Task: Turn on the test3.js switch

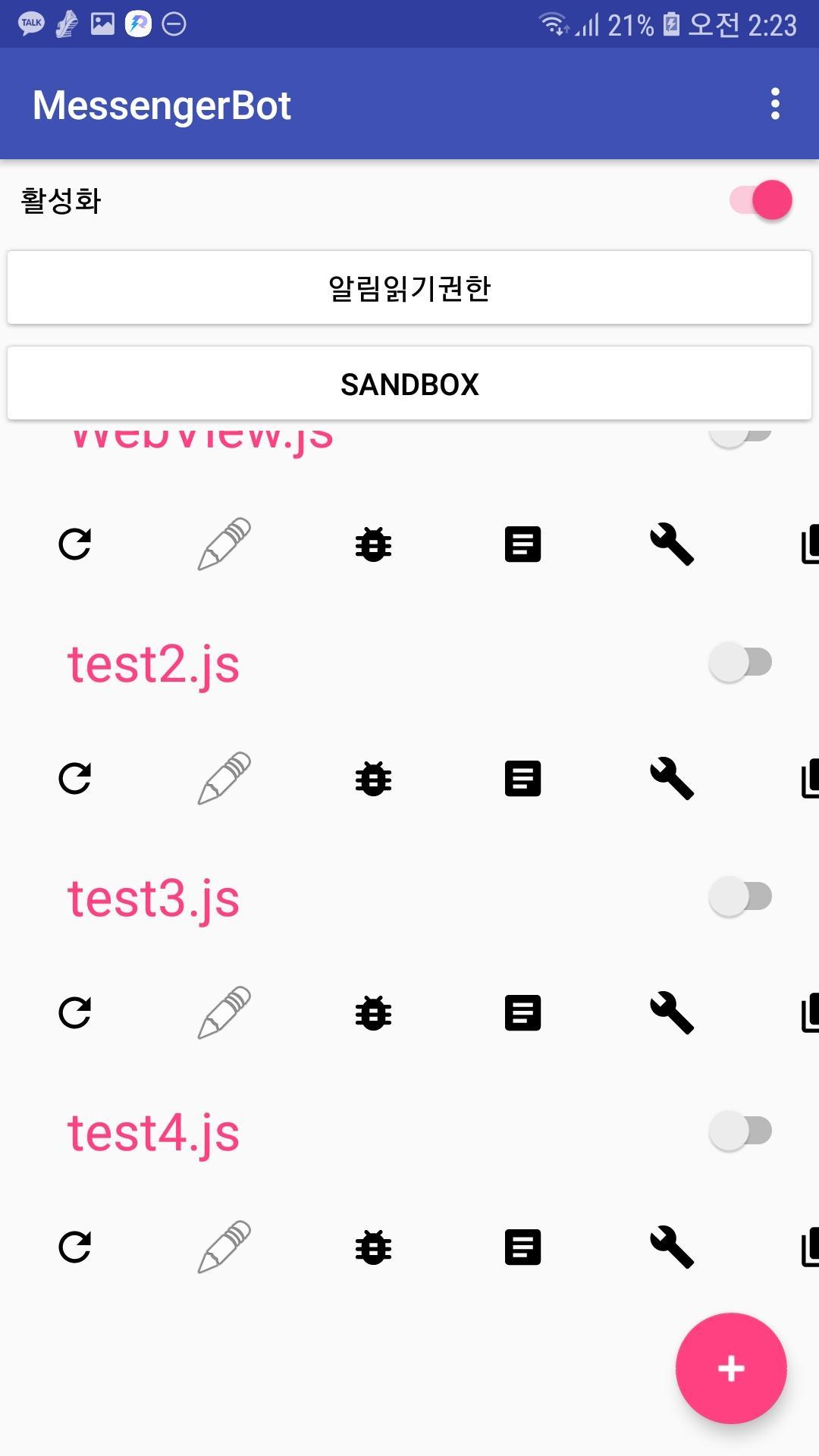Action: (740, 896)
